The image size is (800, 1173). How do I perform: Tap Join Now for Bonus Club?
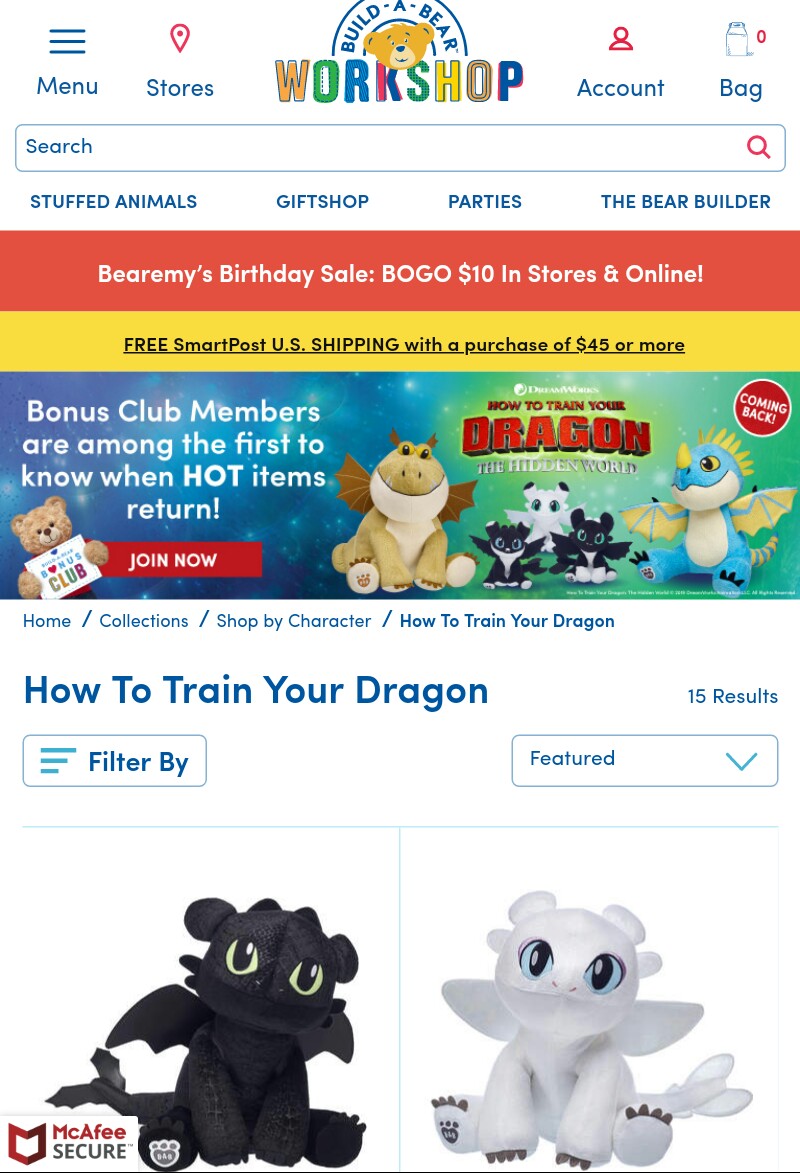coord(172,560)
